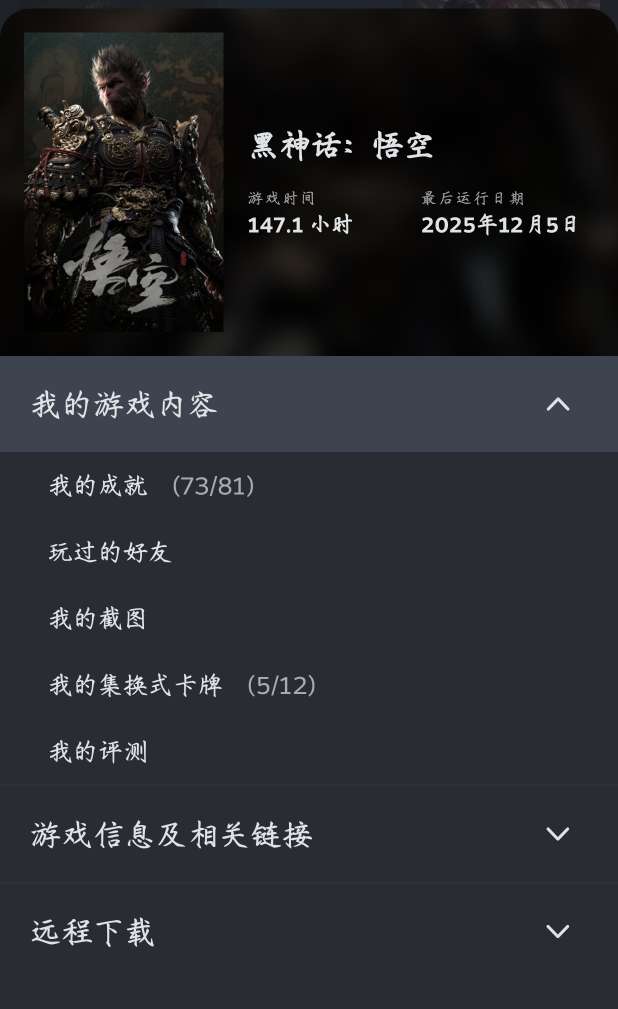Open 我的集换式卡牌 trading cards
The height and width of the screenshot is (1009, 618).
(x=182, y=685)
